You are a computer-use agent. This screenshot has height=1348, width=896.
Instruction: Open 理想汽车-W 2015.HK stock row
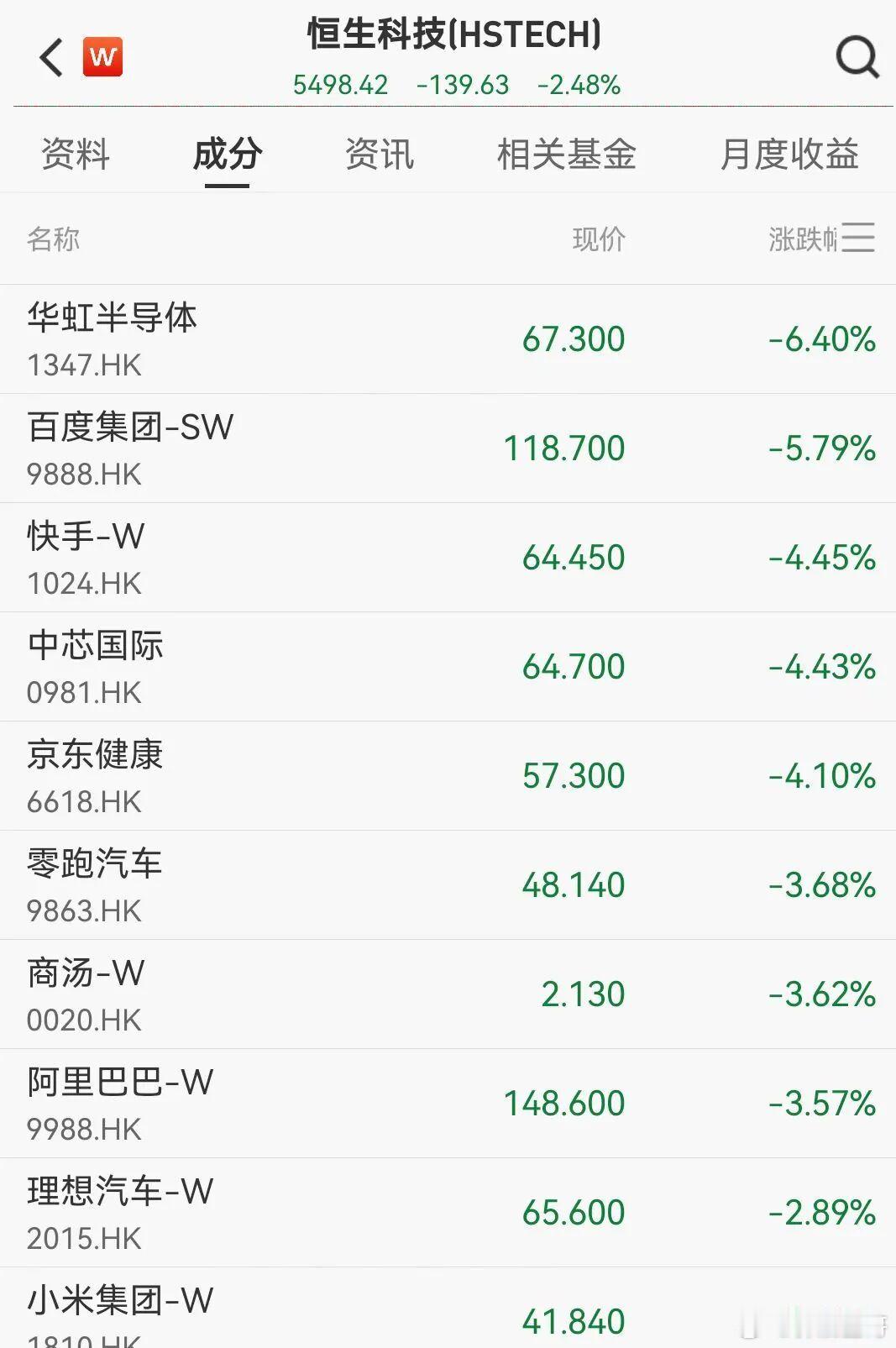pyautogui.click(x=448, y=1213)
